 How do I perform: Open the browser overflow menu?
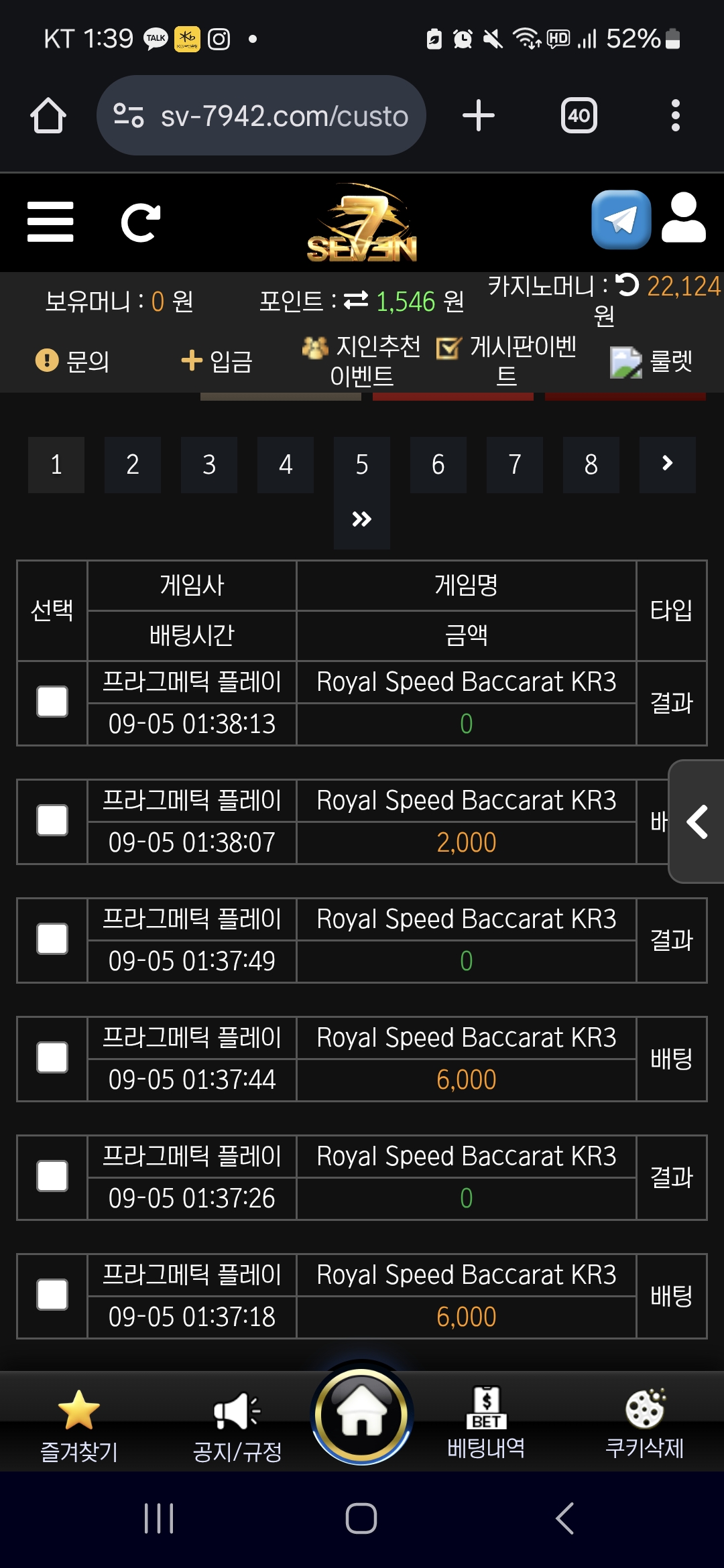pyautogui.click(x=676, y=116)
